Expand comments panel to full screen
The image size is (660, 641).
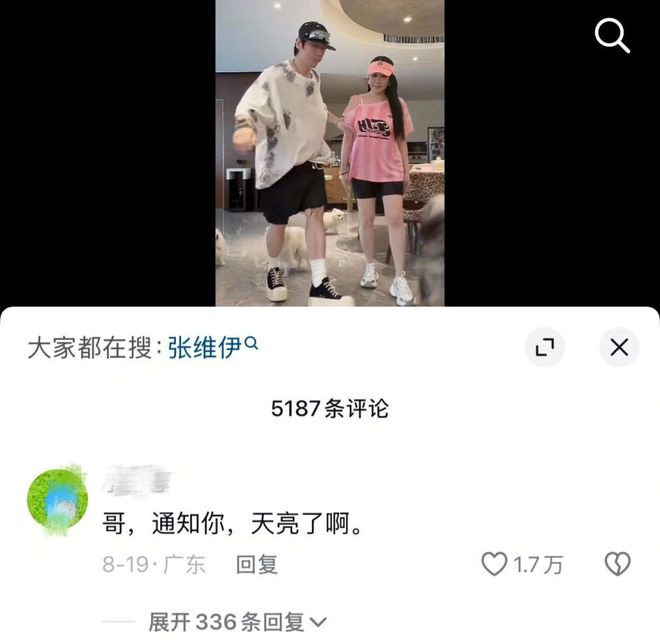pyautogui.click(x=545, y=347)
